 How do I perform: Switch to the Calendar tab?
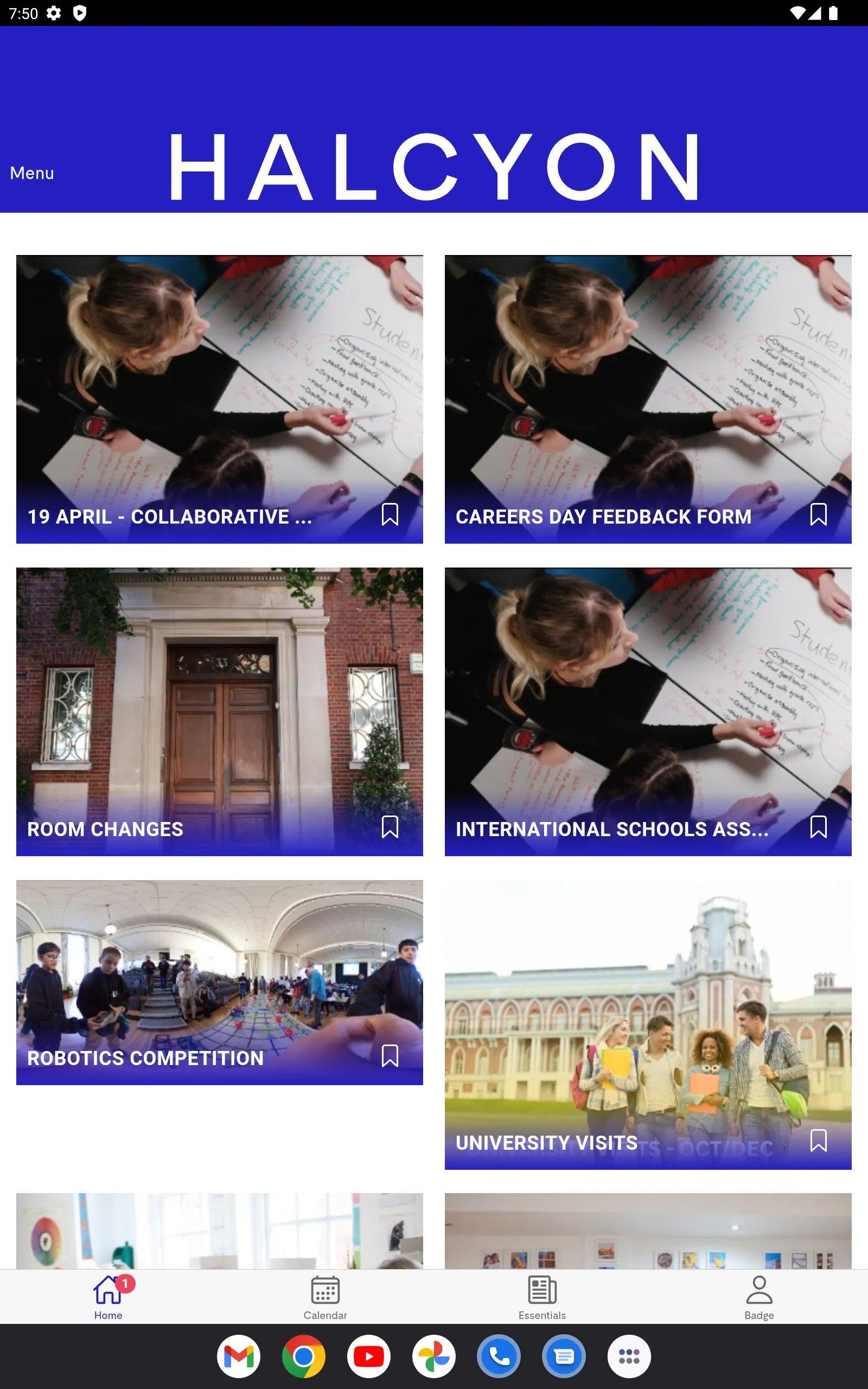(325, 1297)
